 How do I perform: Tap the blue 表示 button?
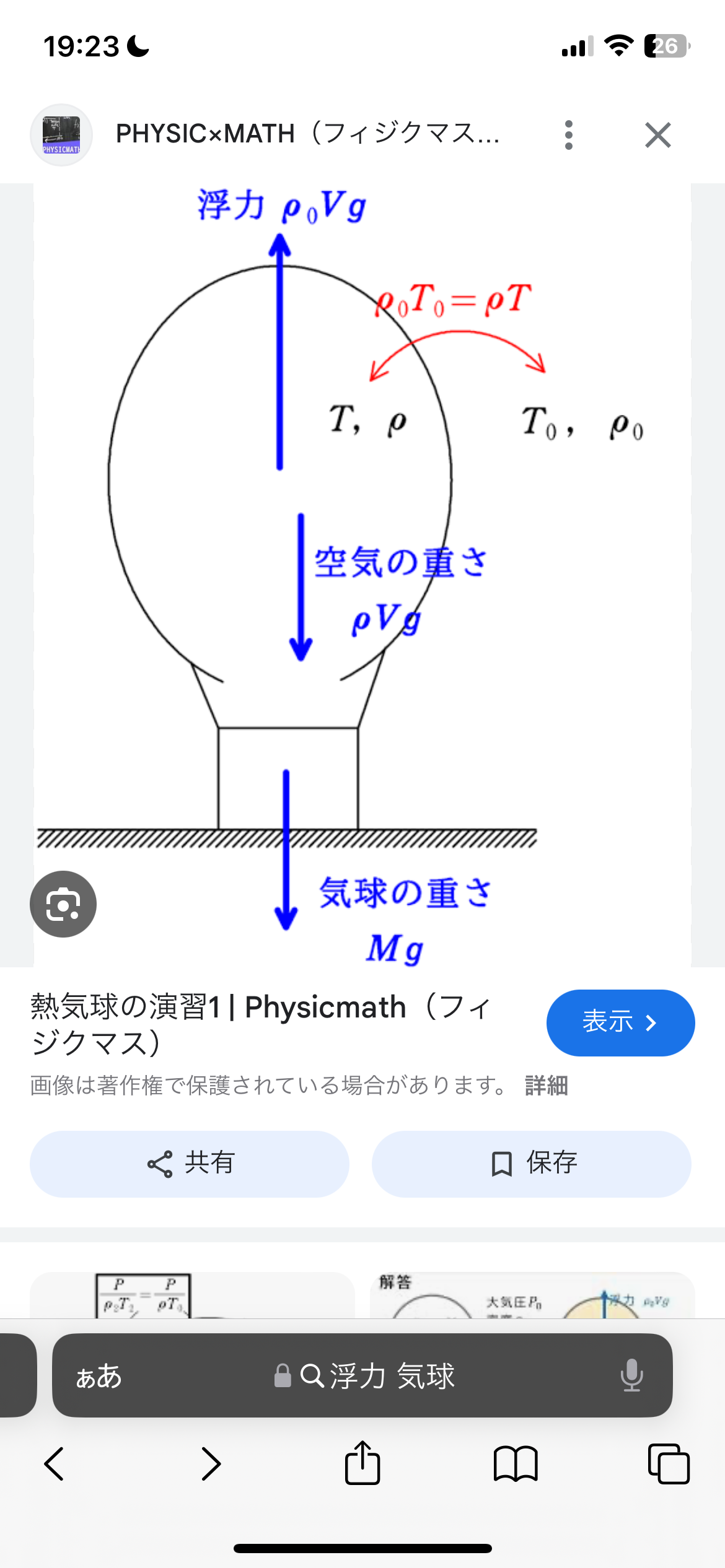620,1022
